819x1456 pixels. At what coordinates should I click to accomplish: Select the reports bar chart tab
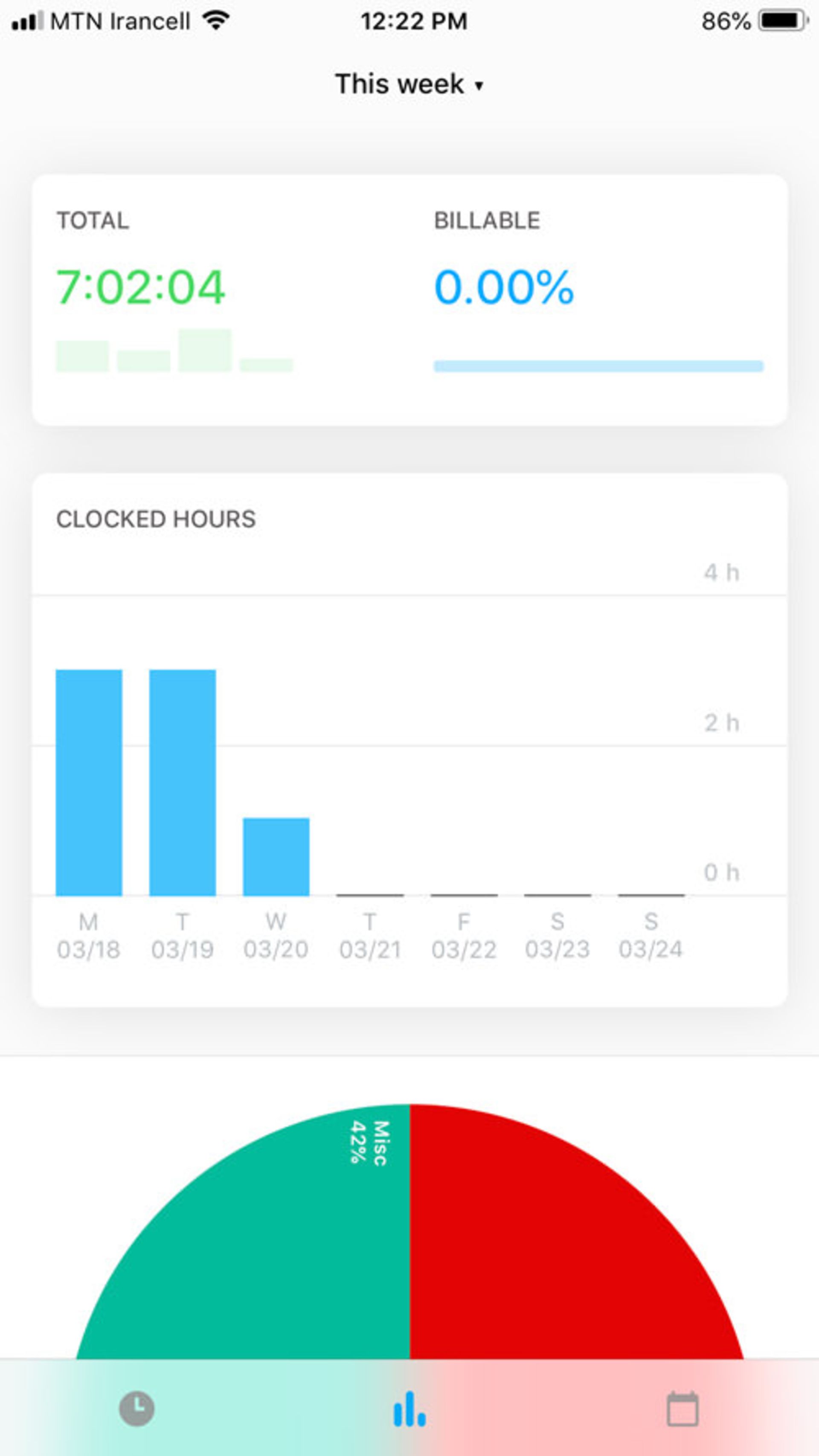(409, 1409)
